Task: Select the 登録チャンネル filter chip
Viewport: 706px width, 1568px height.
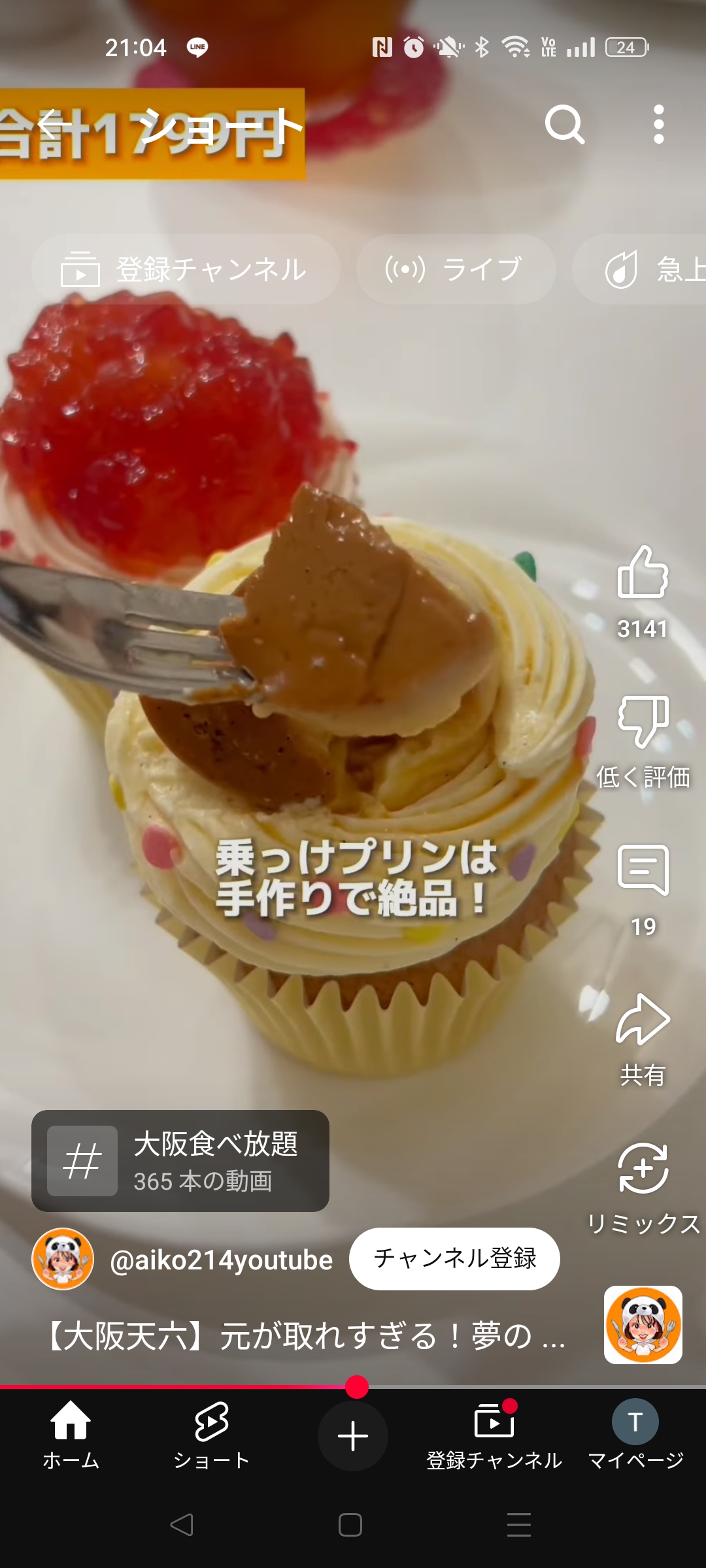Action: click(x=185, y=269)
